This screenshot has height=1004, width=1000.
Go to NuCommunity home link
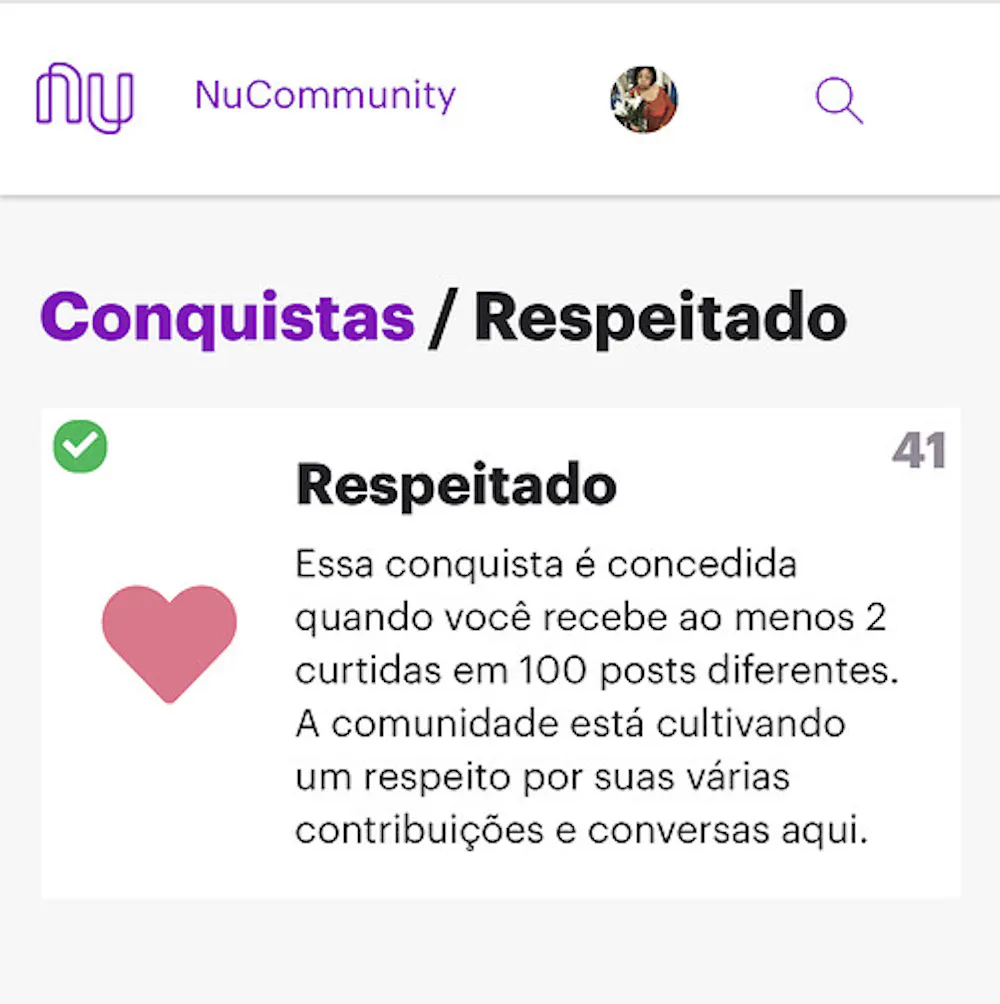tap(325, 96)
